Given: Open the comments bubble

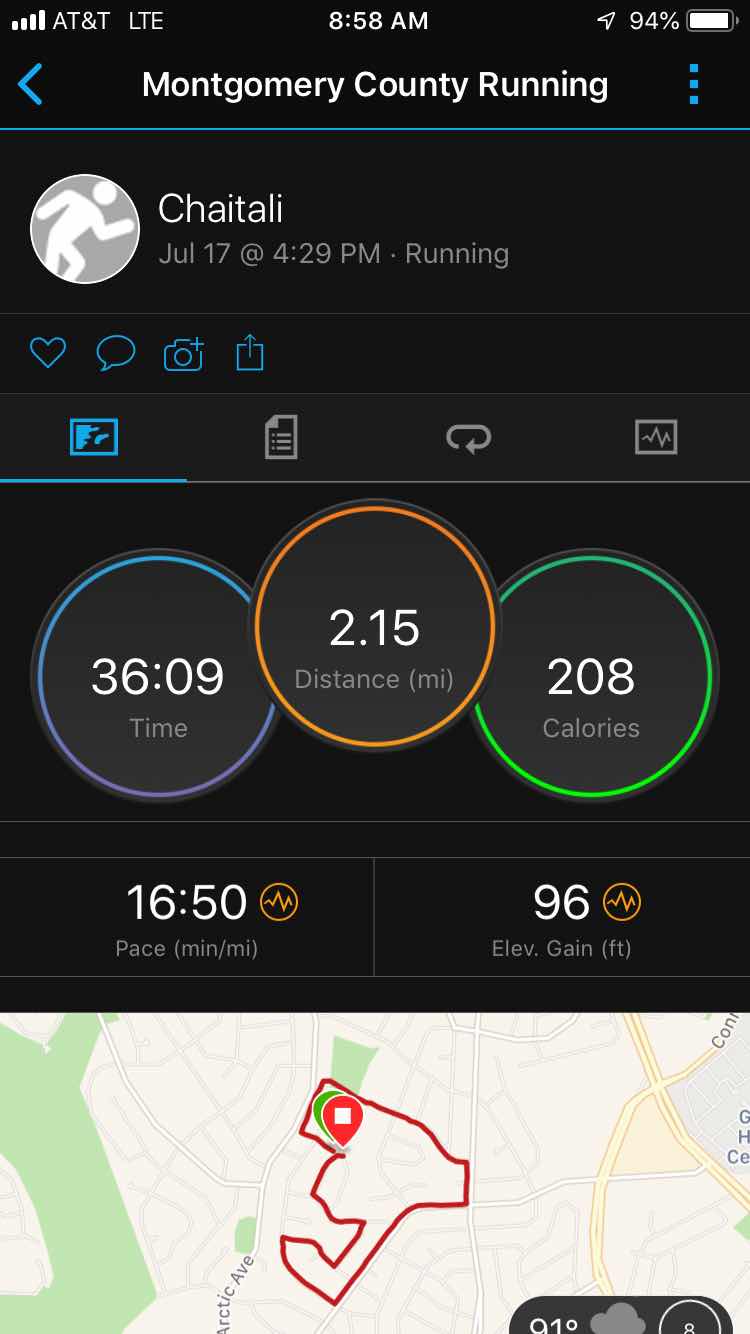Looking at the screenshot, I should tap(115, 353).
